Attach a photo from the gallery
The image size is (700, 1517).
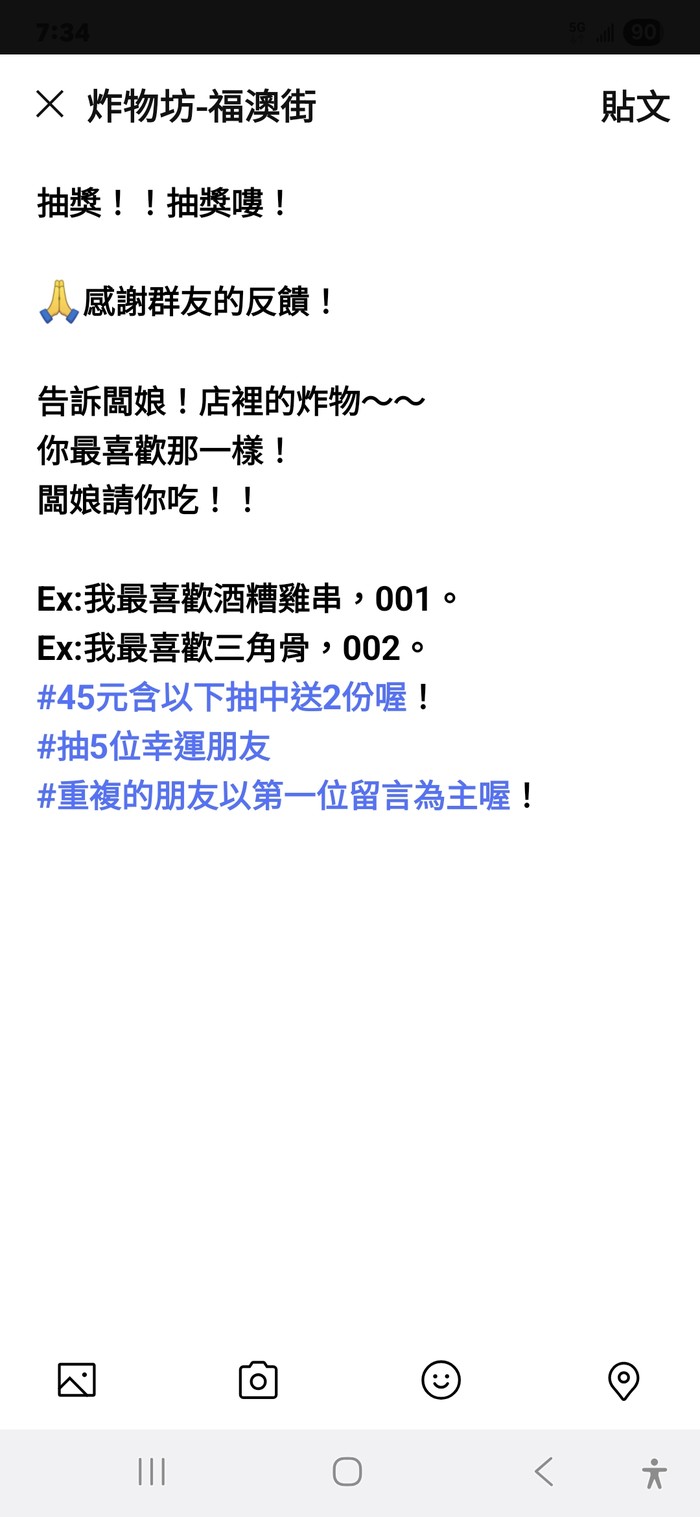point(77,1380)
